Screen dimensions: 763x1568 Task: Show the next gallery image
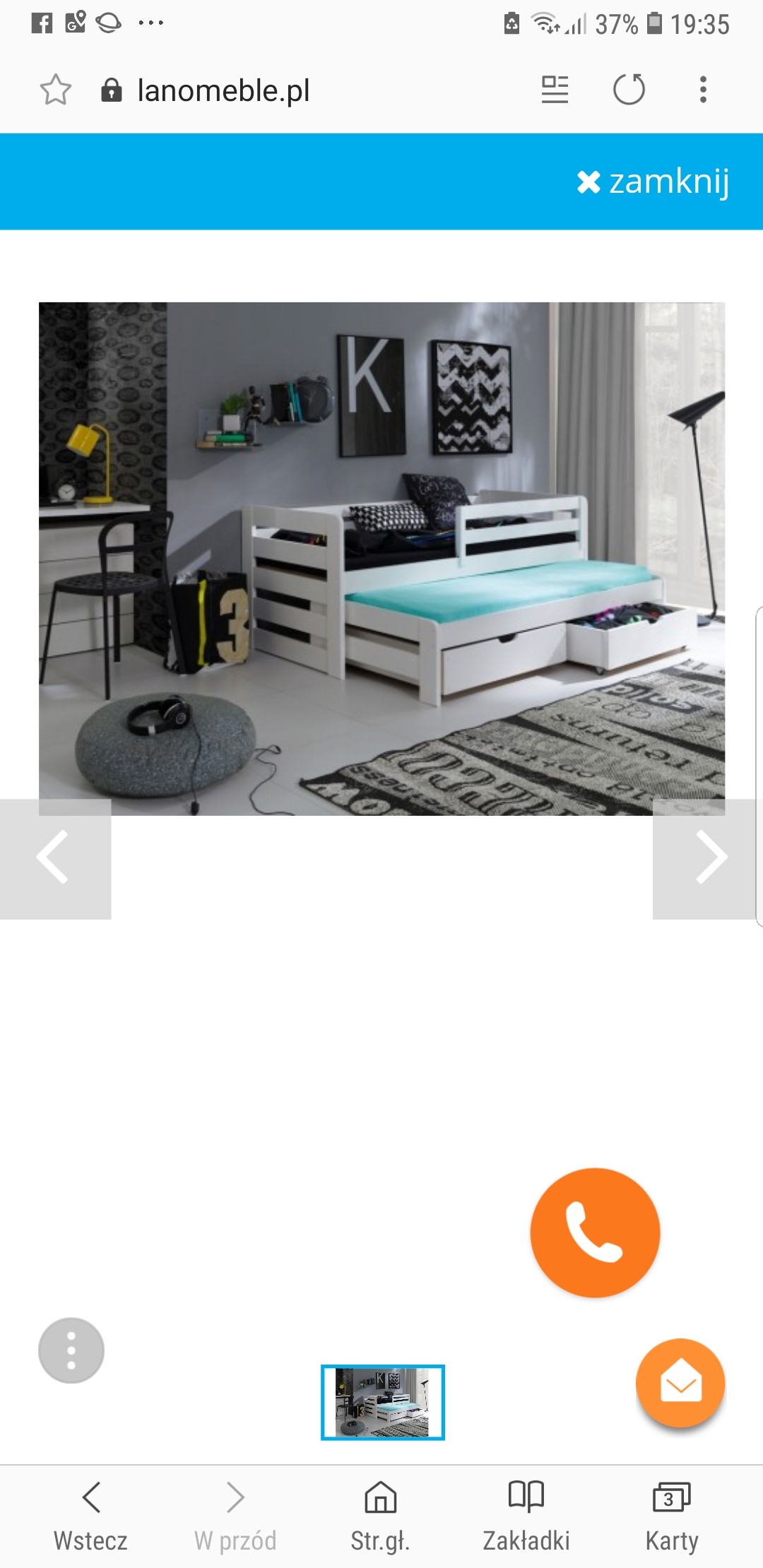click(709, 858)
